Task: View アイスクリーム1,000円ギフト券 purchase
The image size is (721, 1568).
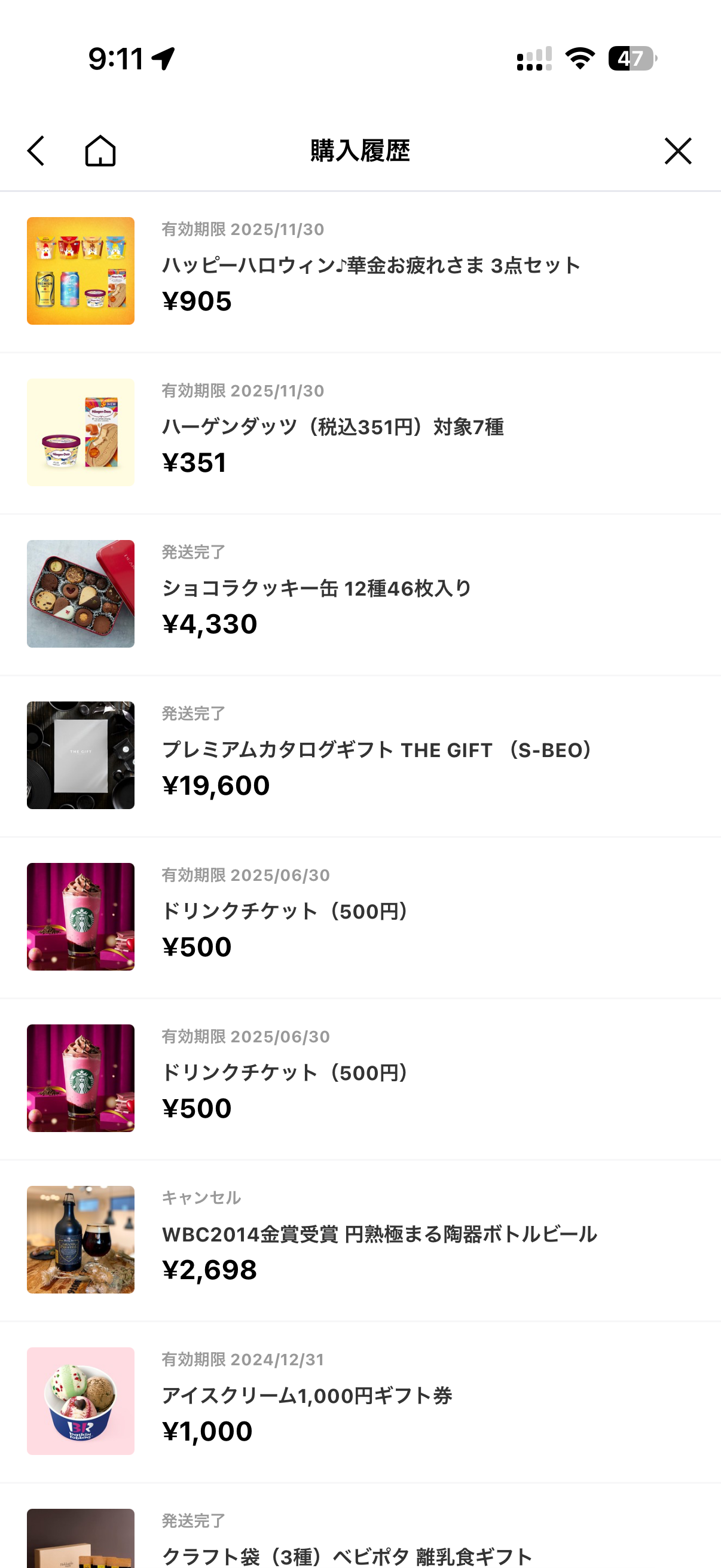Action: [x=307, y=1396]
